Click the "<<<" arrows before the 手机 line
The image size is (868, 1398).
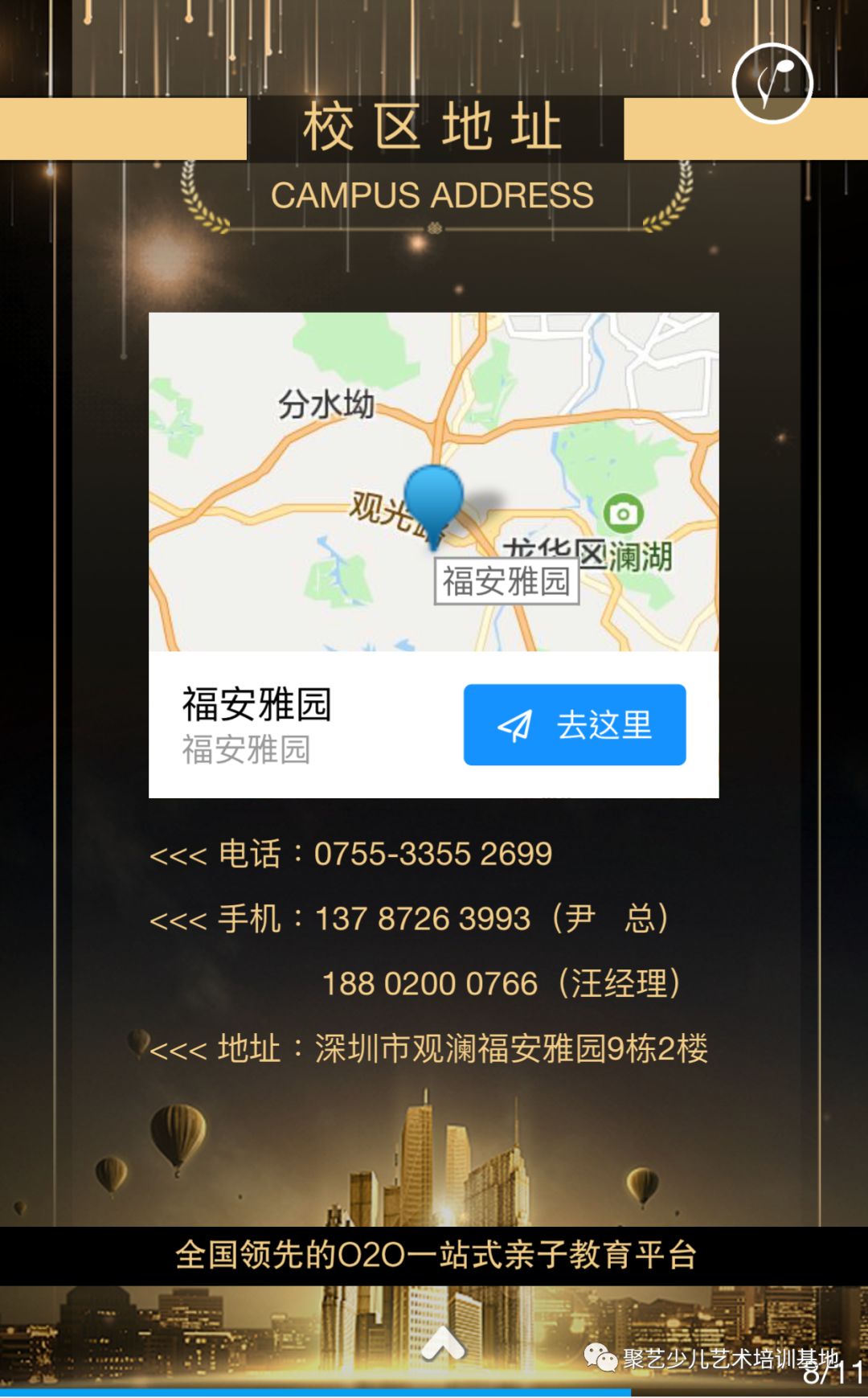(x=175, y=919)
